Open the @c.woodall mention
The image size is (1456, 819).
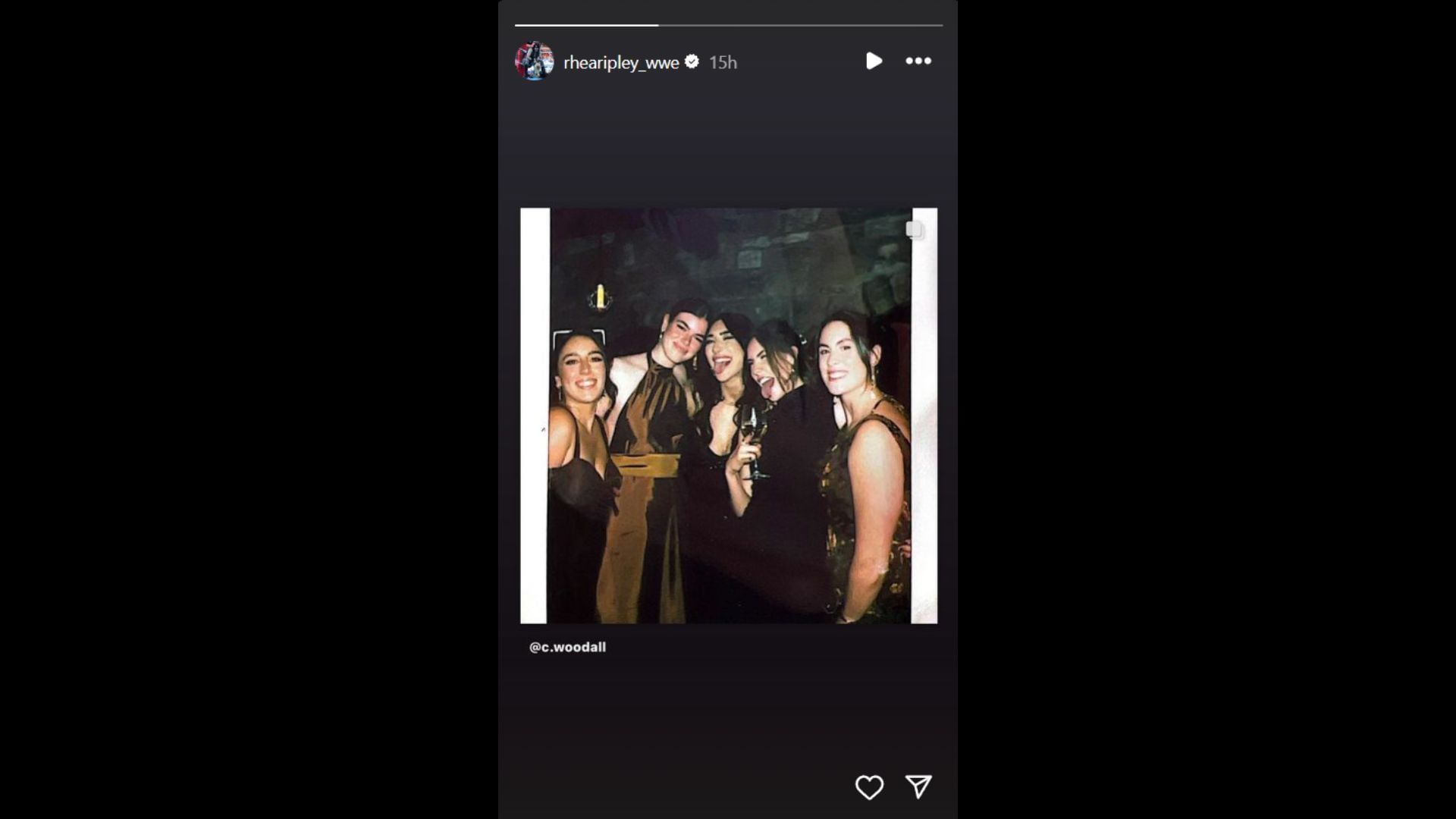tap(567, 647)
